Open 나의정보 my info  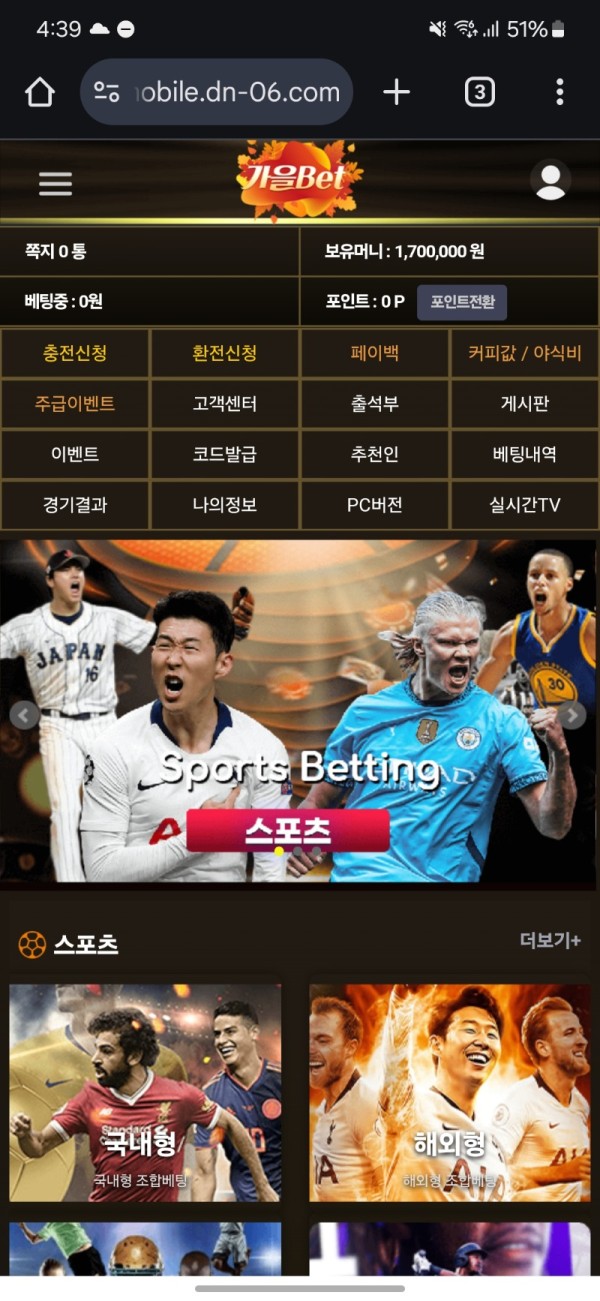pos(225,505)
